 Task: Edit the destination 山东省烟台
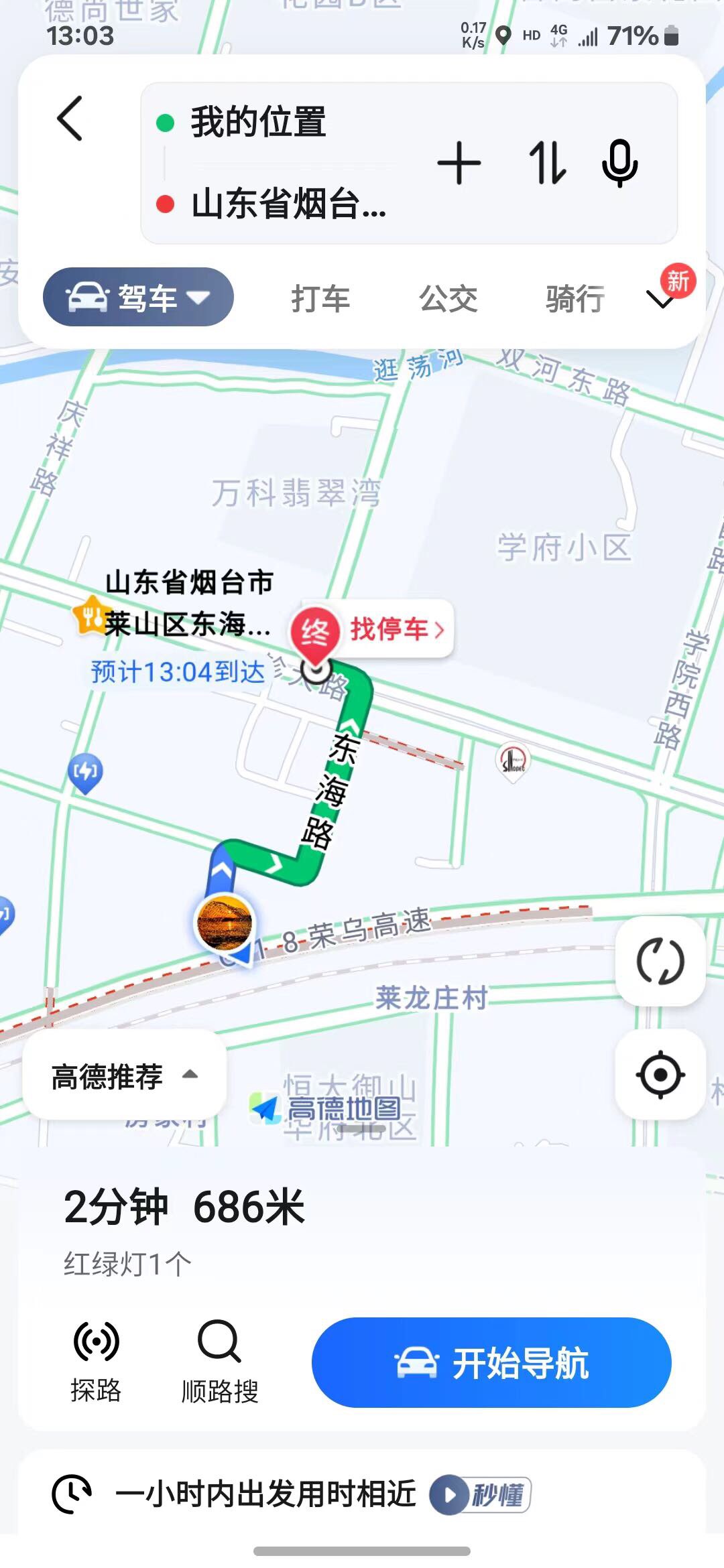(x=288, y=204)
